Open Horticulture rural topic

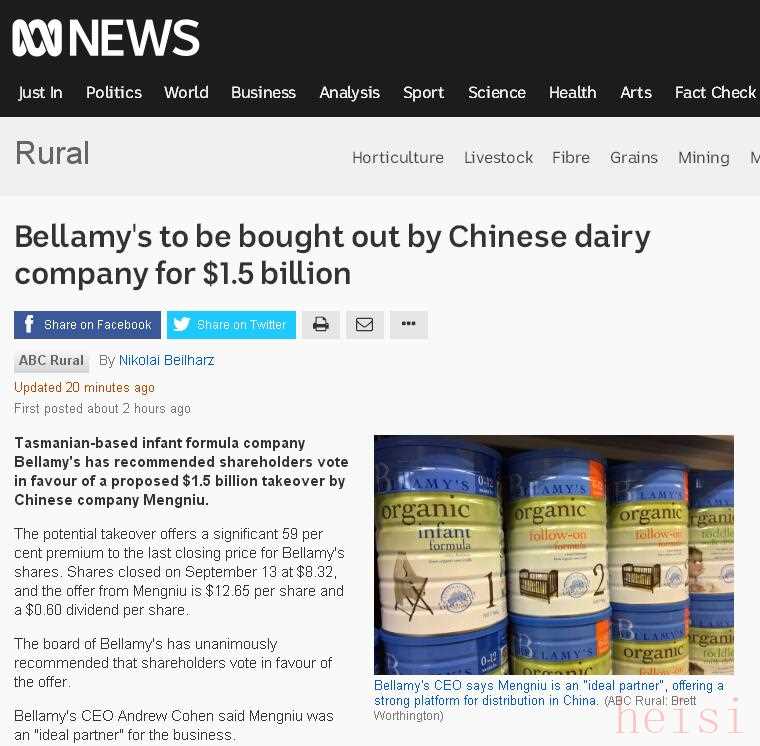pos(397,157)
